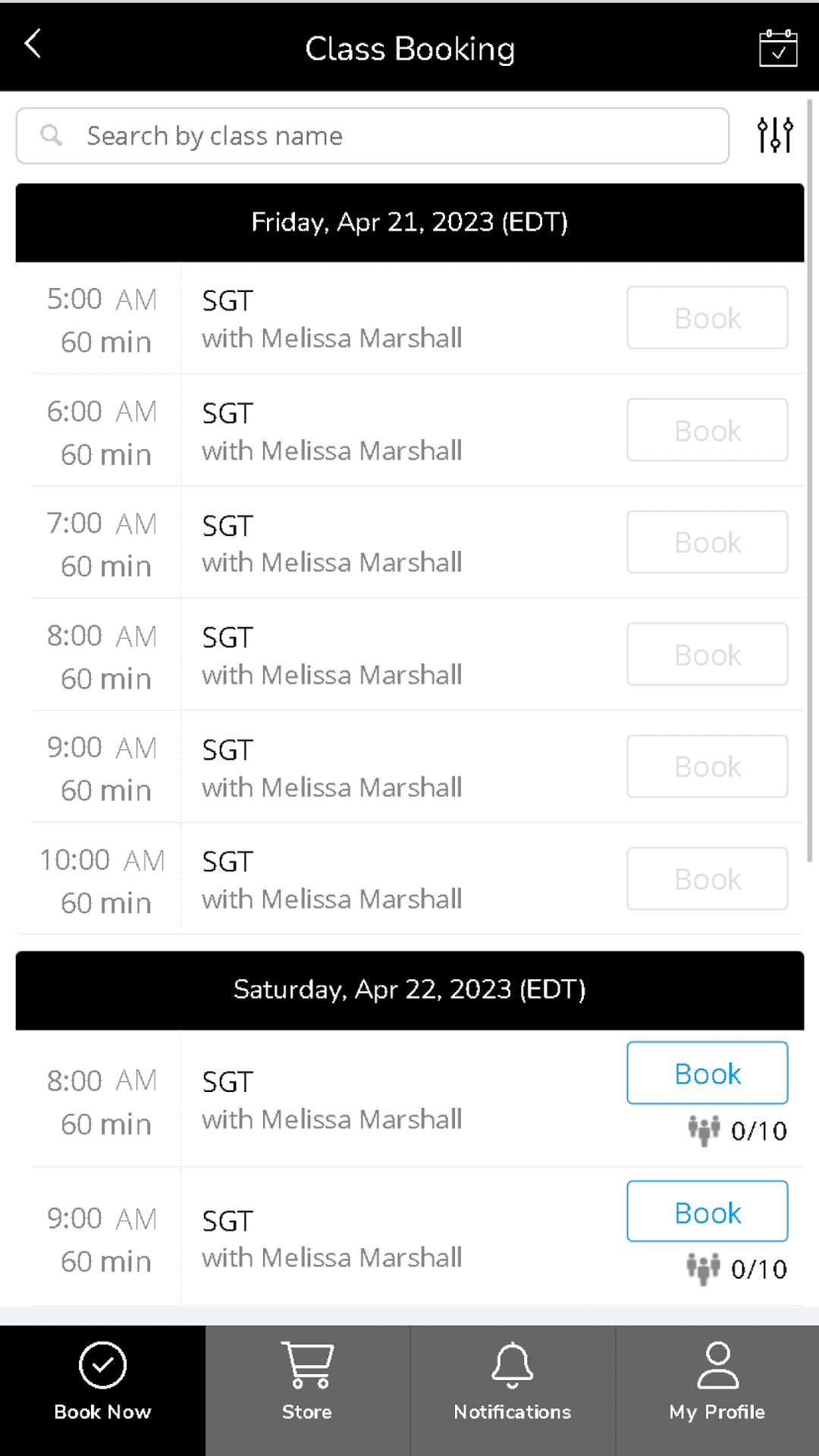Book the Saturday 8:00 AM SGT class
819x1456 pixels.
click(708, 1073)
